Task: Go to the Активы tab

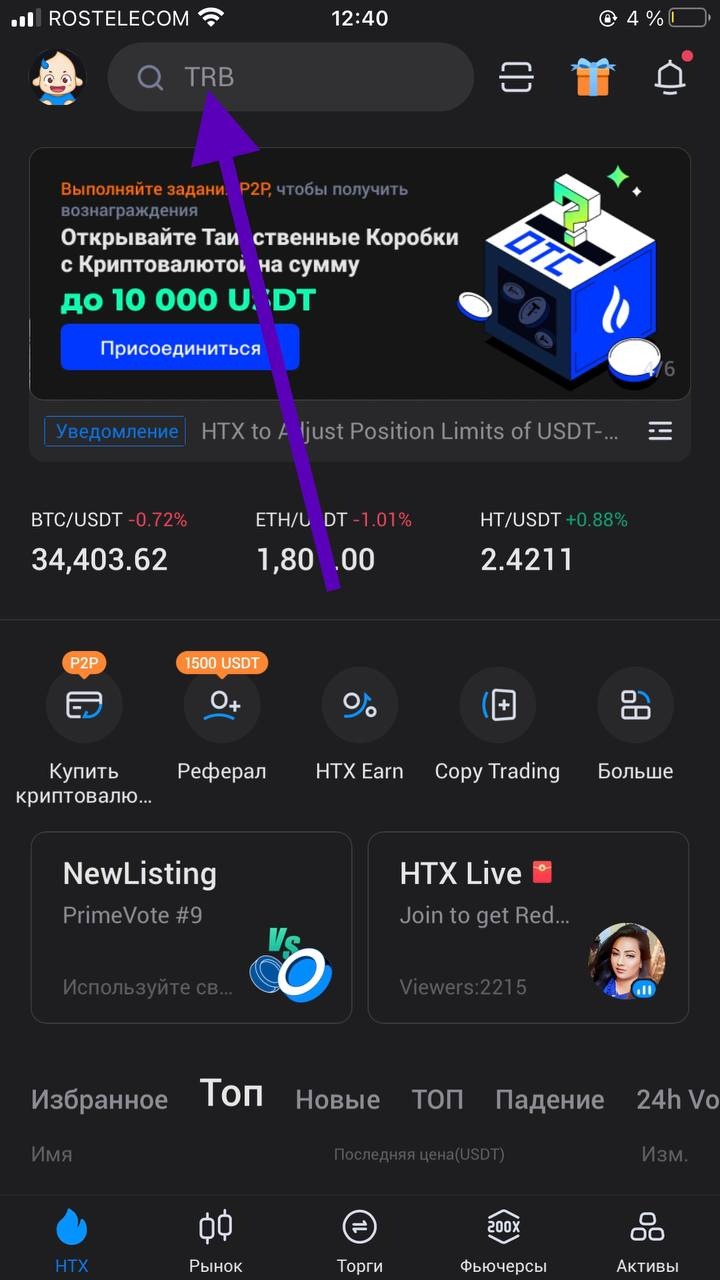Action: click(647, 1240)
